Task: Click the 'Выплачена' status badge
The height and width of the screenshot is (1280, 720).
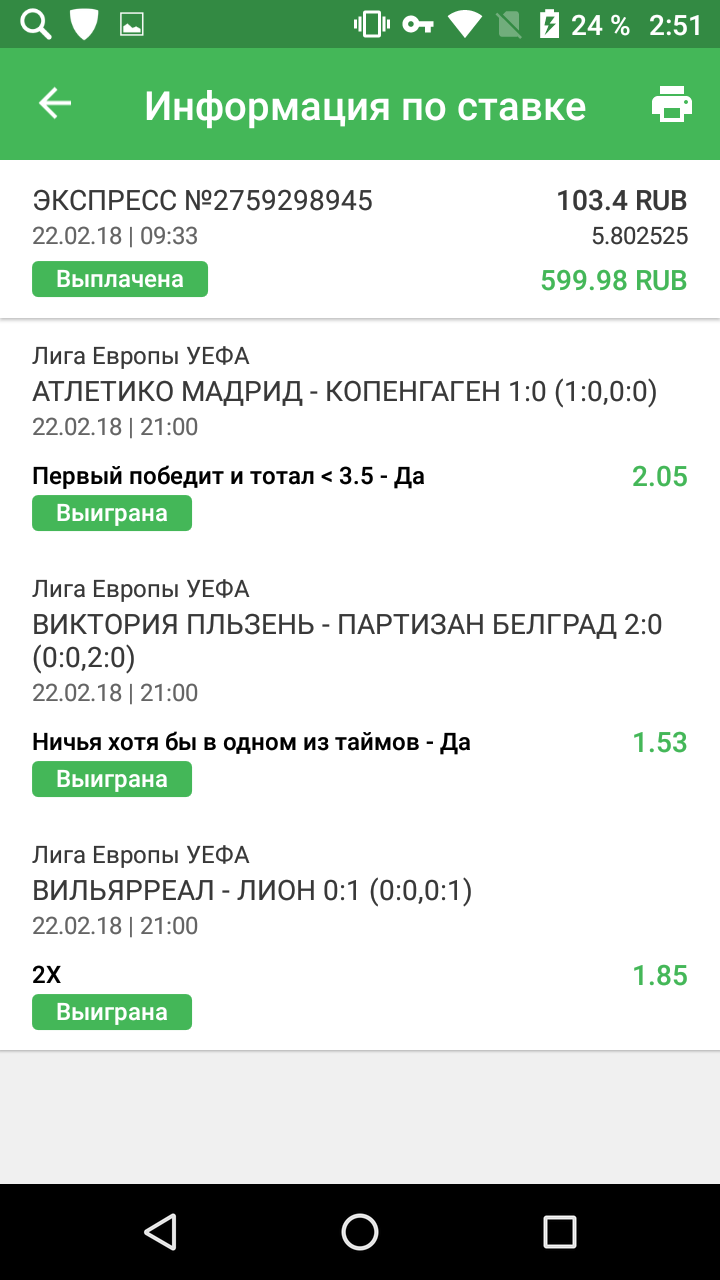Action: coord(119,279)
